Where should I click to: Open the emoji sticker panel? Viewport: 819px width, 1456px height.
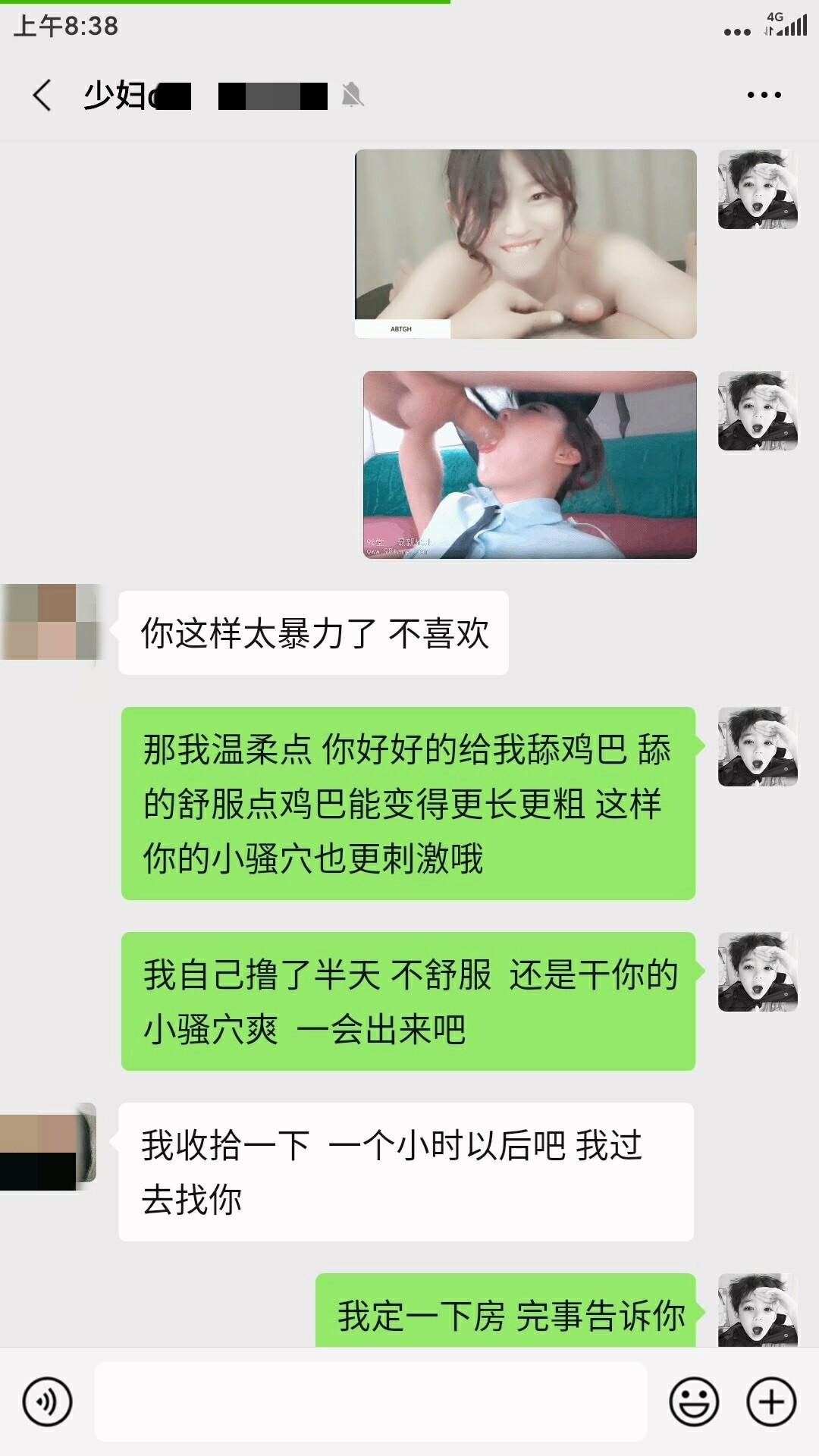click(694, 1402)
